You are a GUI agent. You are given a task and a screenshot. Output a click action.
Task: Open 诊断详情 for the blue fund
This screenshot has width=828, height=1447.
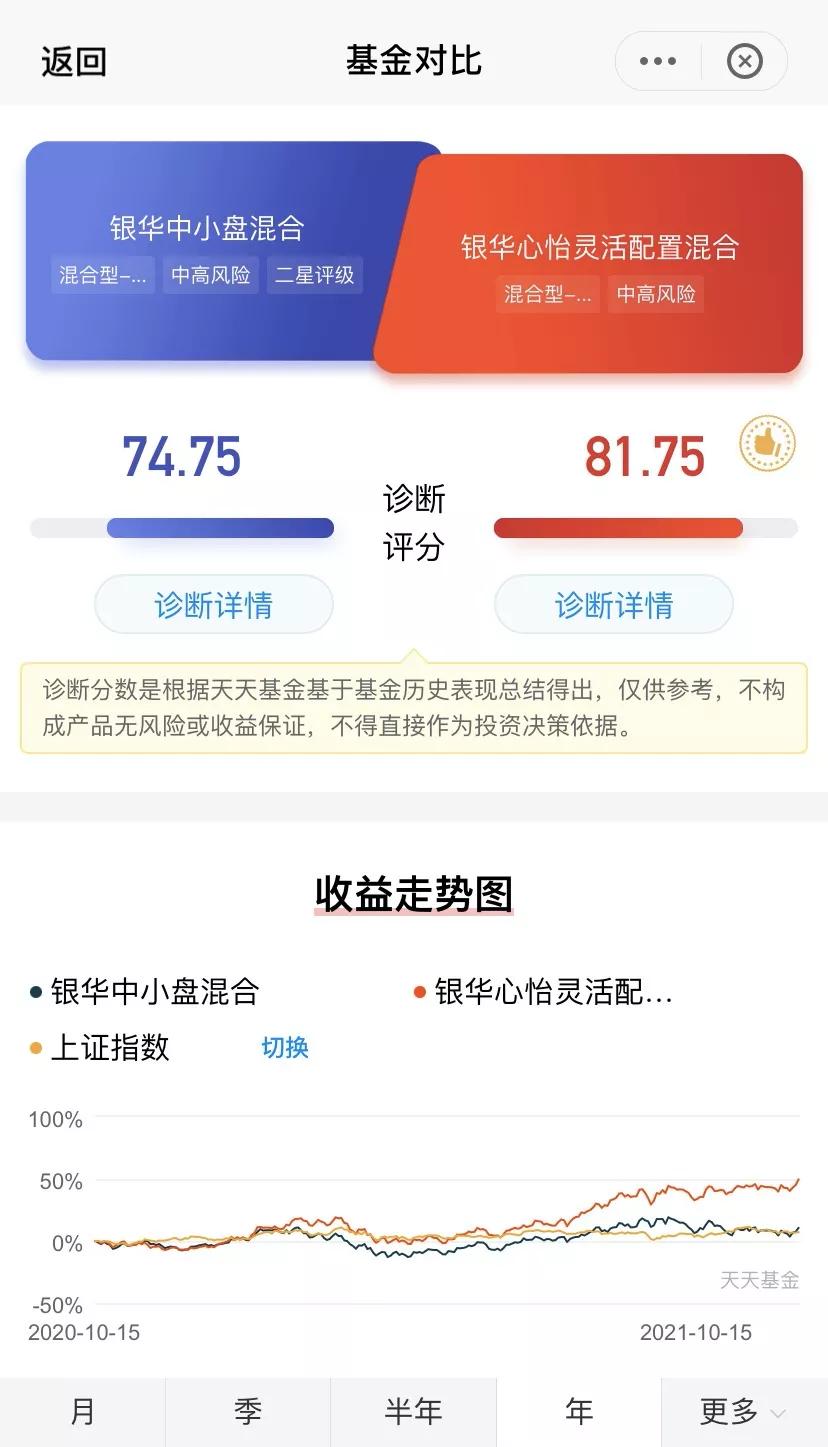[x=213, y=604]
